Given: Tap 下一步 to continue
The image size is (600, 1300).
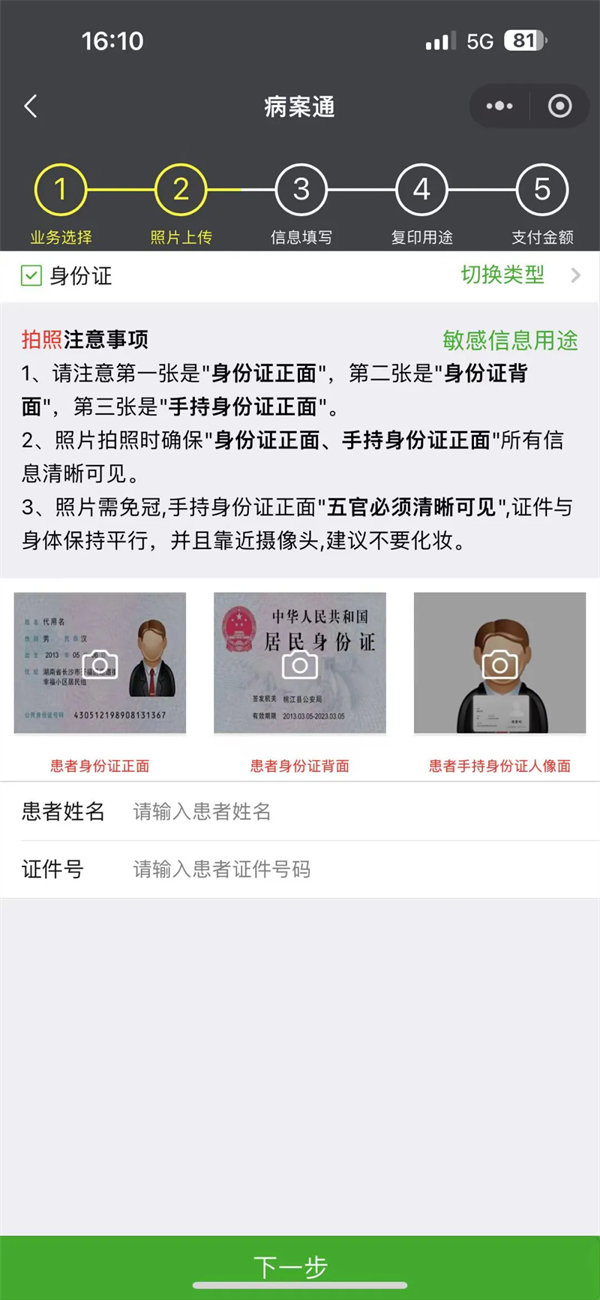Looking at the screenshot, I should click(x=300, y=1266).
